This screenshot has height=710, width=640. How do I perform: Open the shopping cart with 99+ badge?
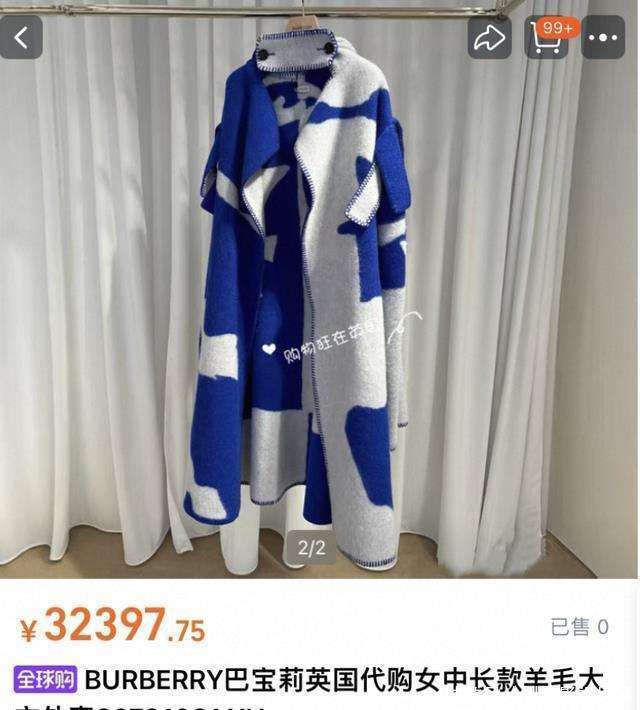(546, 39)
